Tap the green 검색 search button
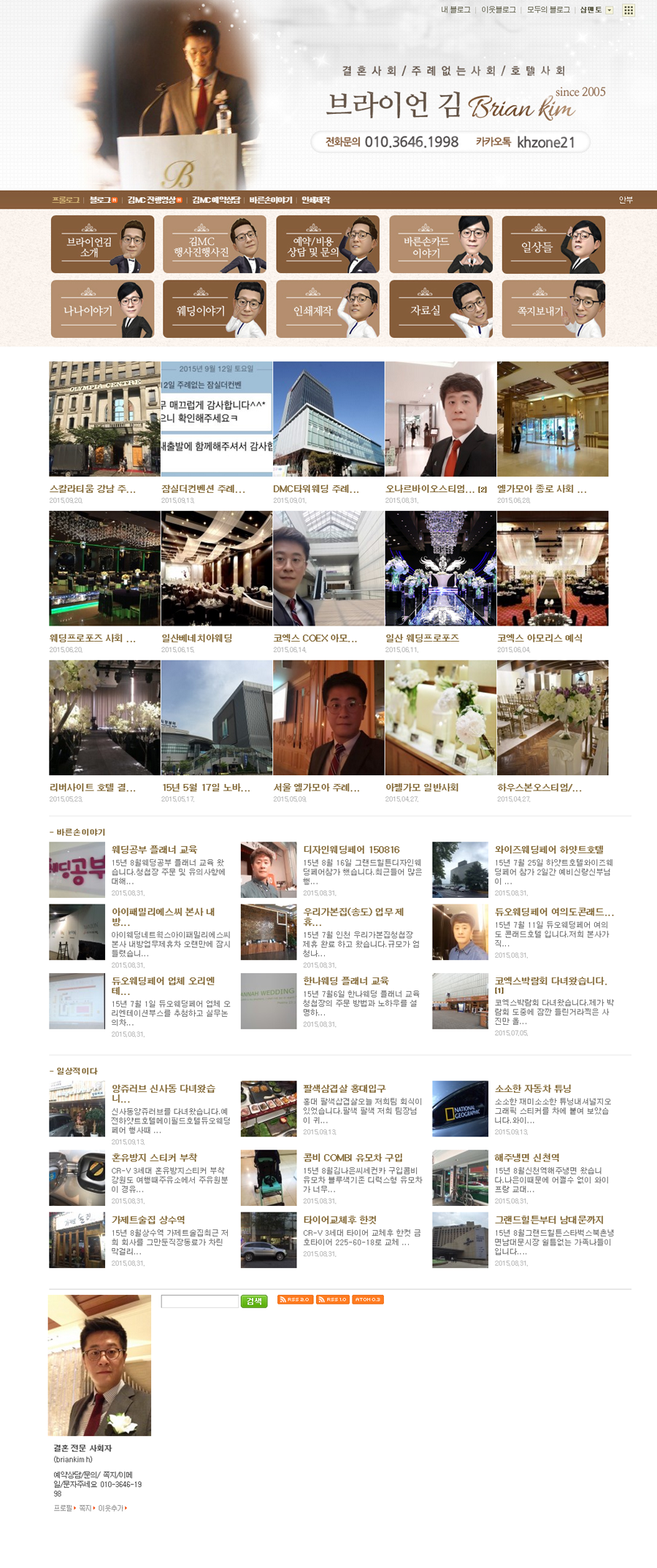Viewport: 657px width, 1568px height. [x=254, y=1301]
